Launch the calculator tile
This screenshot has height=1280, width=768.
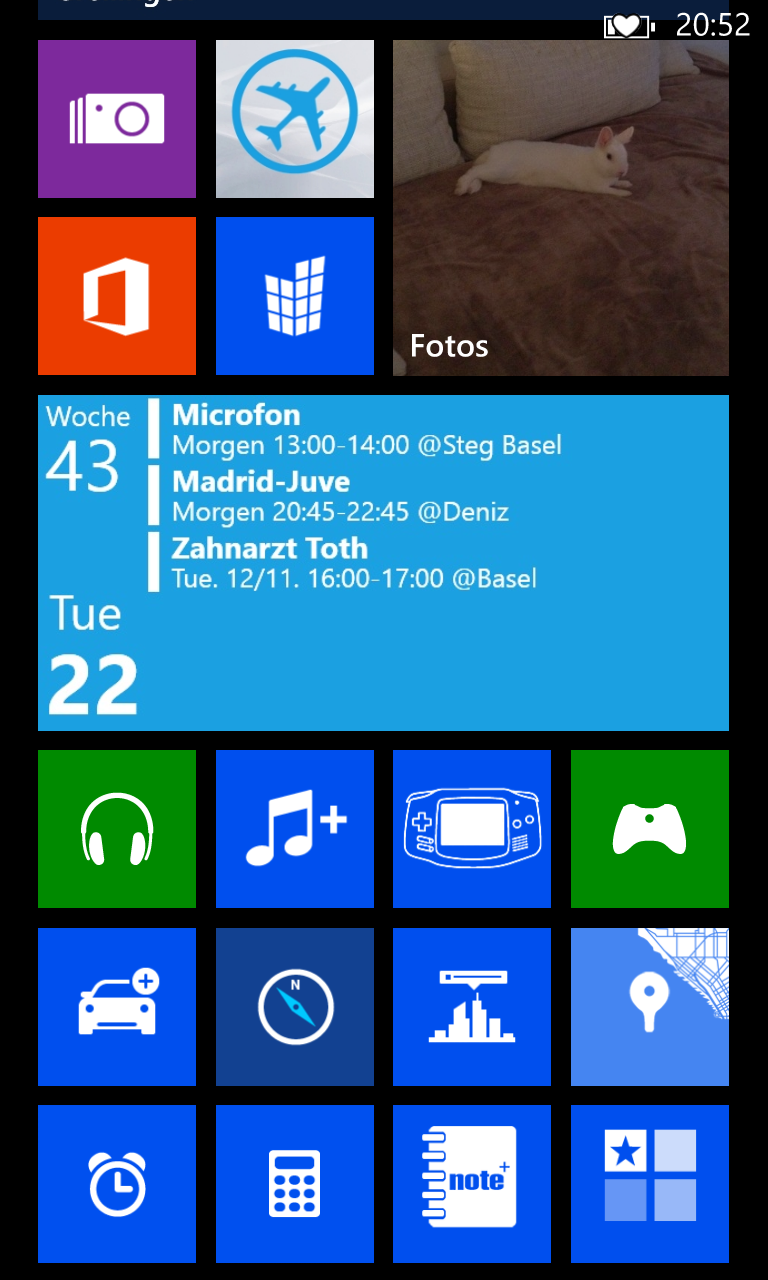coord(295,1184)
